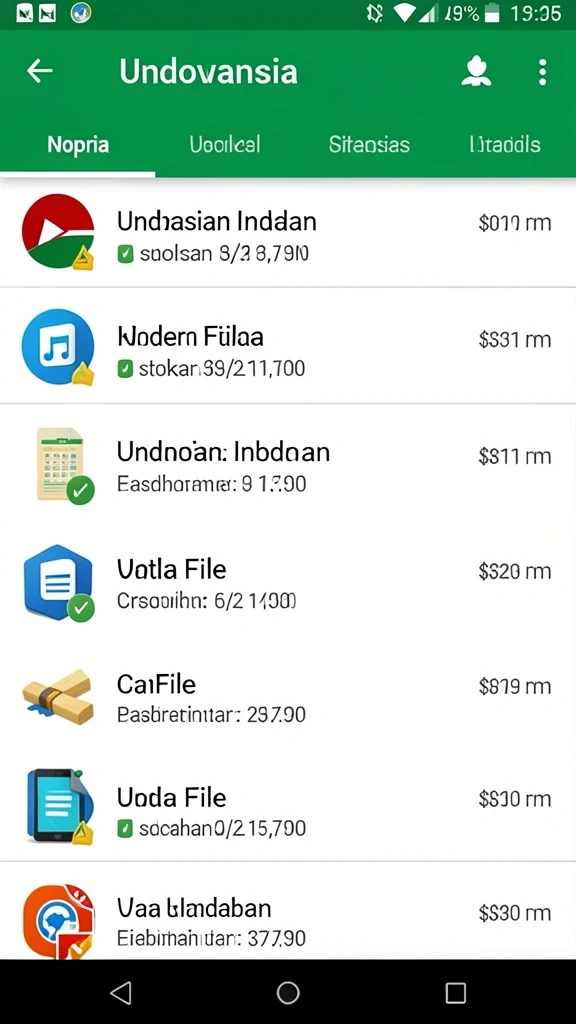Tap the Uoda File entry

(x=288, y=808)
